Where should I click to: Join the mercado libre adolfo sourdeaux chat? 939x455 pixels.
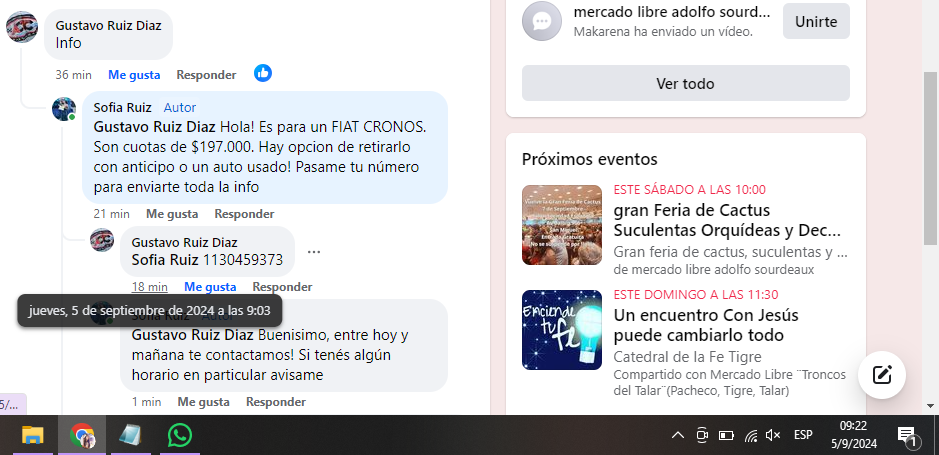816,21
